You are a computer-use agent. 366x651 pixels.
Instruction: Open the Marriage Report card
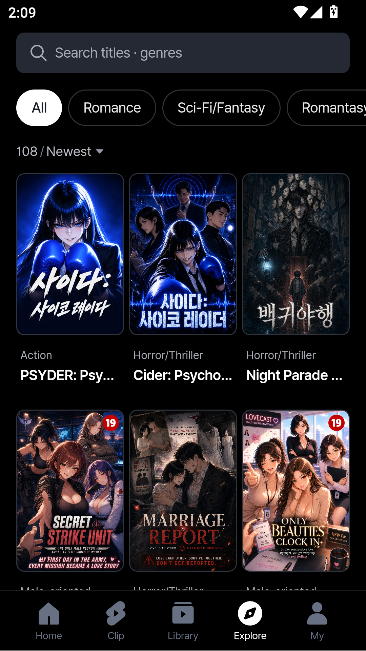183,491
